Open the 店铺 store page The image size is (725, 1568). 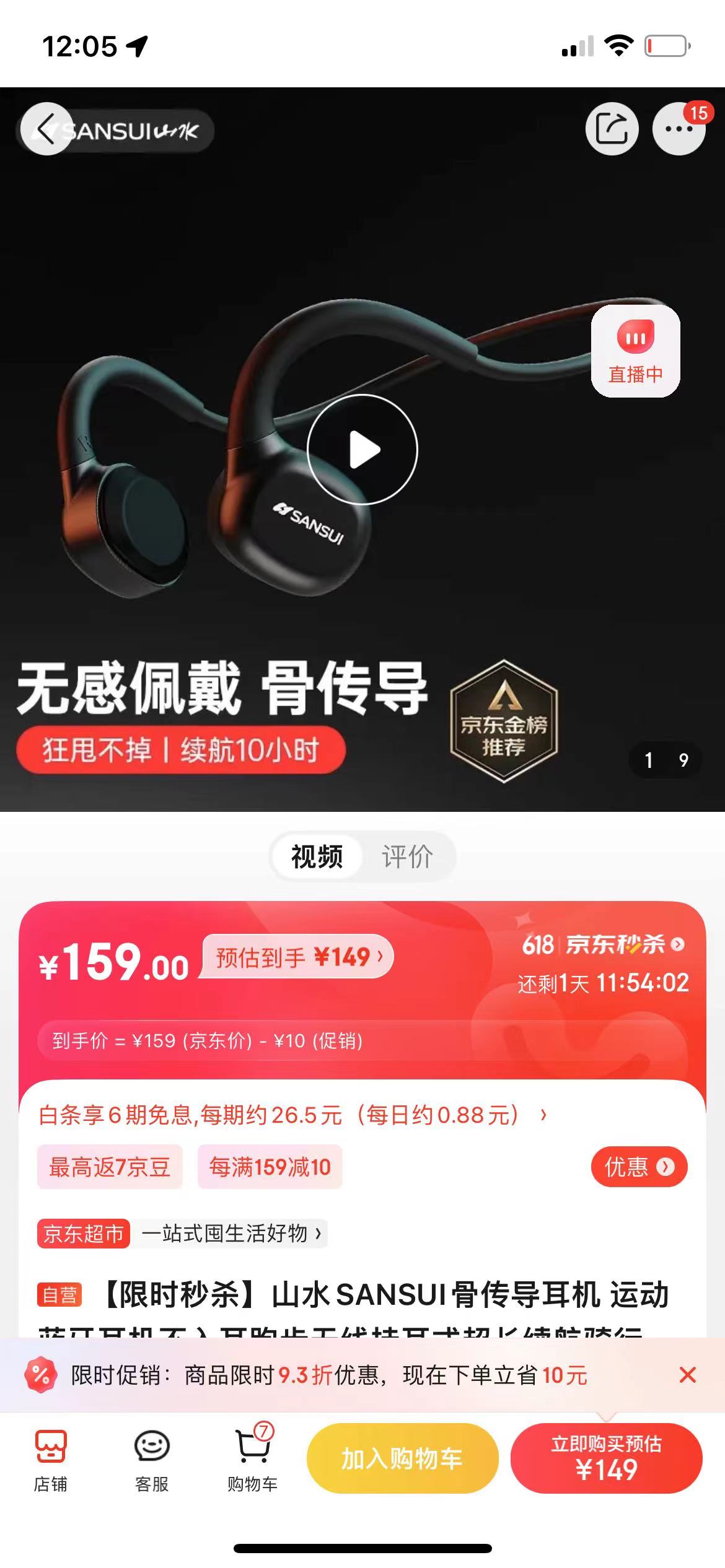(x=50, y=1459)
